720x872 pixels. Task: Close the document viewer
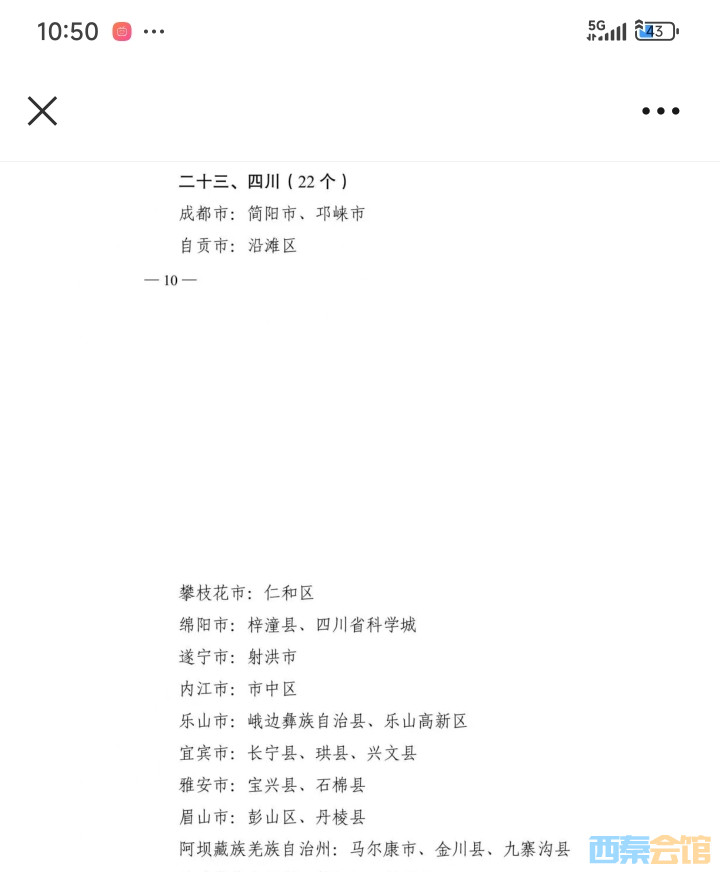coord(42,111)
